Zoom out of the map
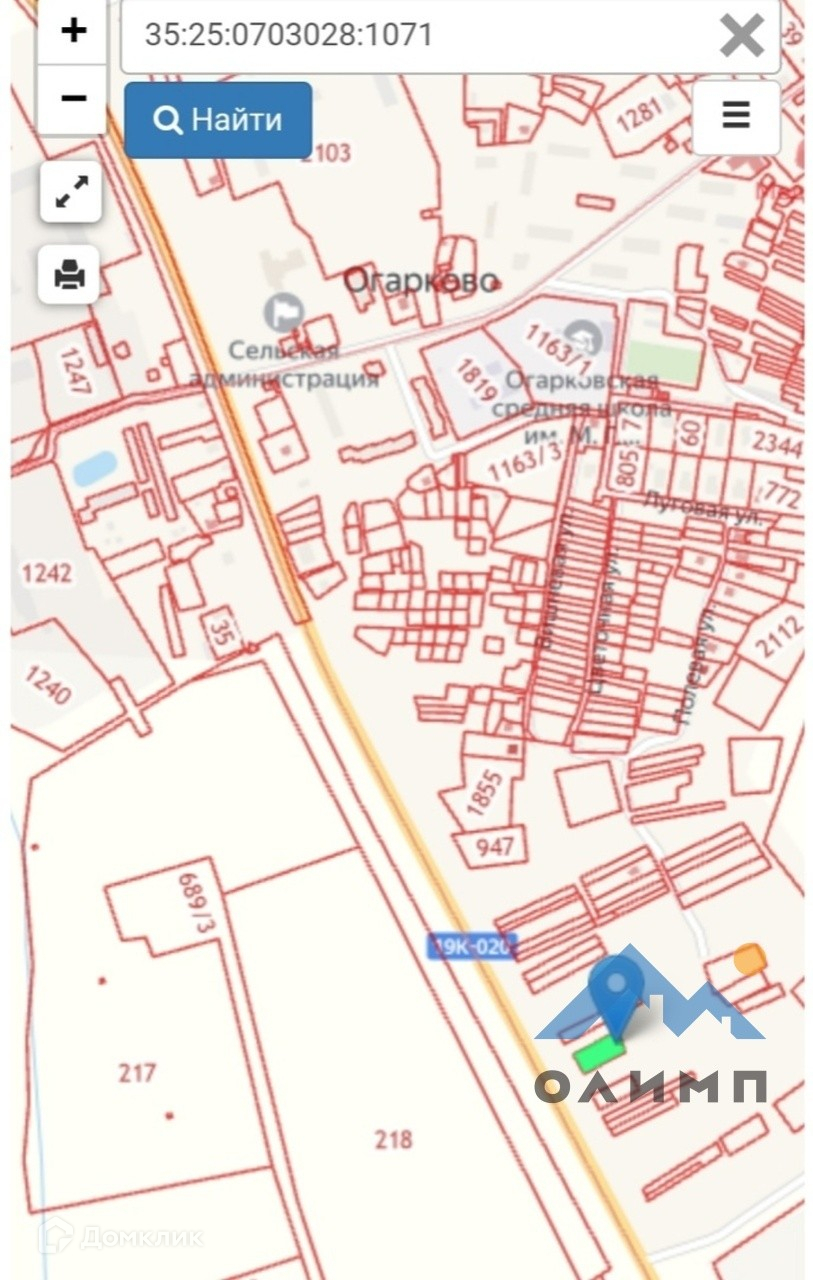Screen dimensions: 813x1280 click(73, 99)
